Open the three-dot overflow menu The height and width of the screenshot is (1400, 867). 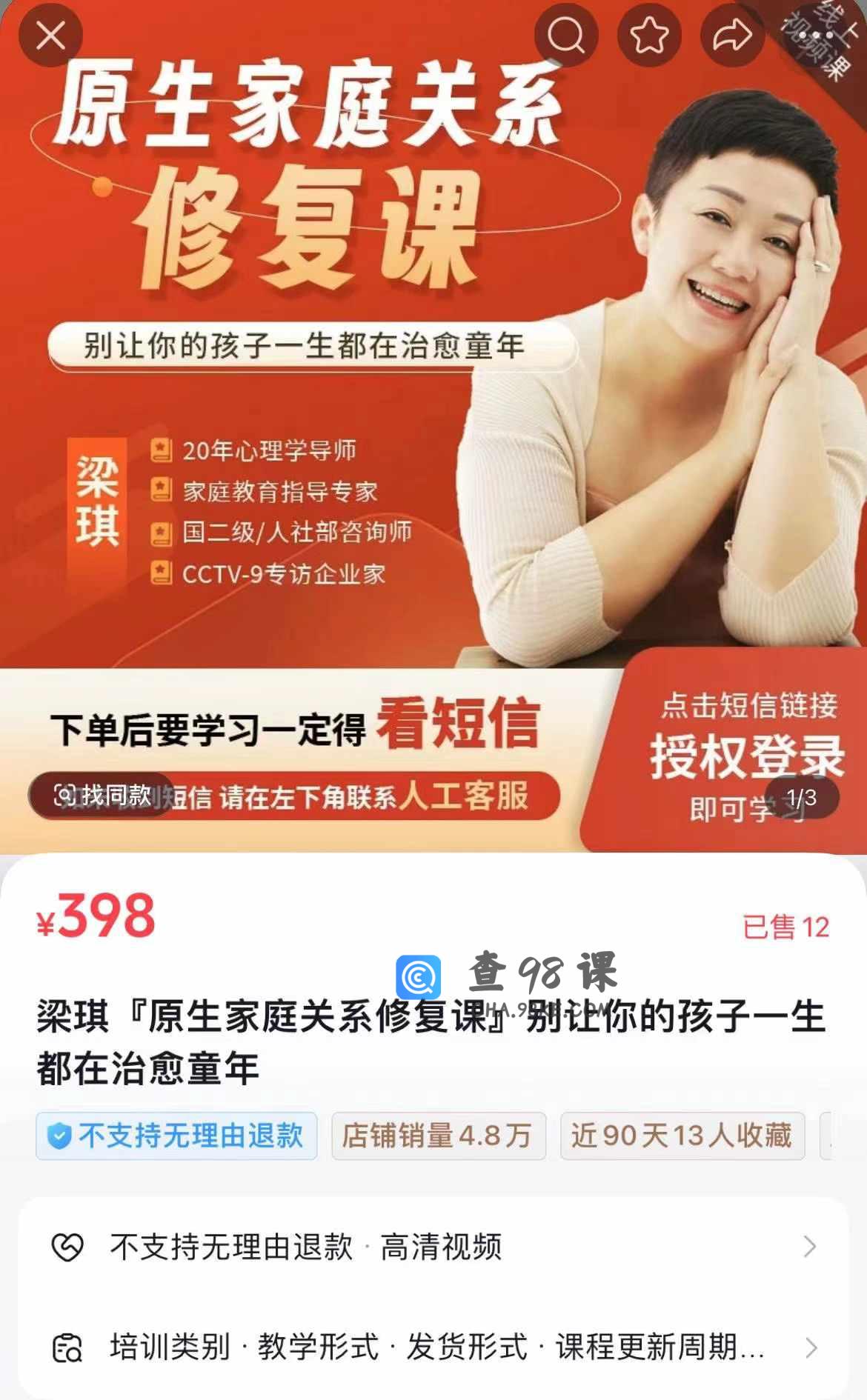pos(816,36)
